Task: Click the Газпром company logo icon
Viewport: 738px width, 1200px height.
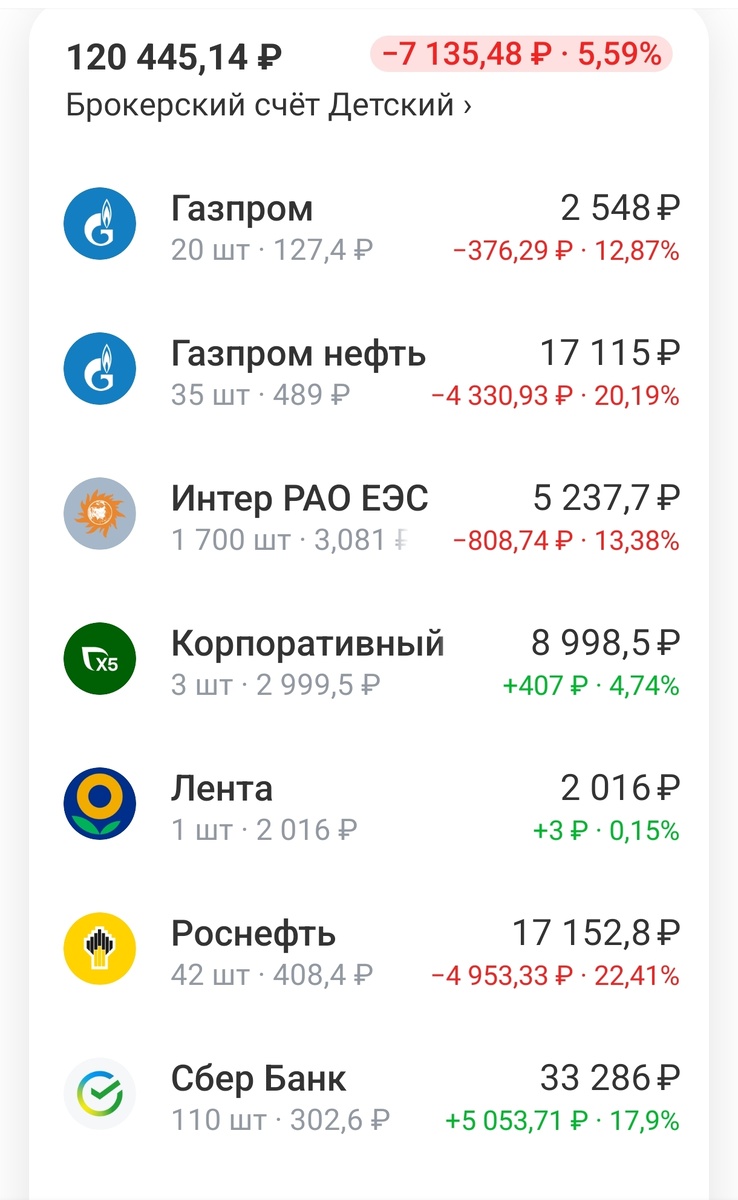Action: 99,224
